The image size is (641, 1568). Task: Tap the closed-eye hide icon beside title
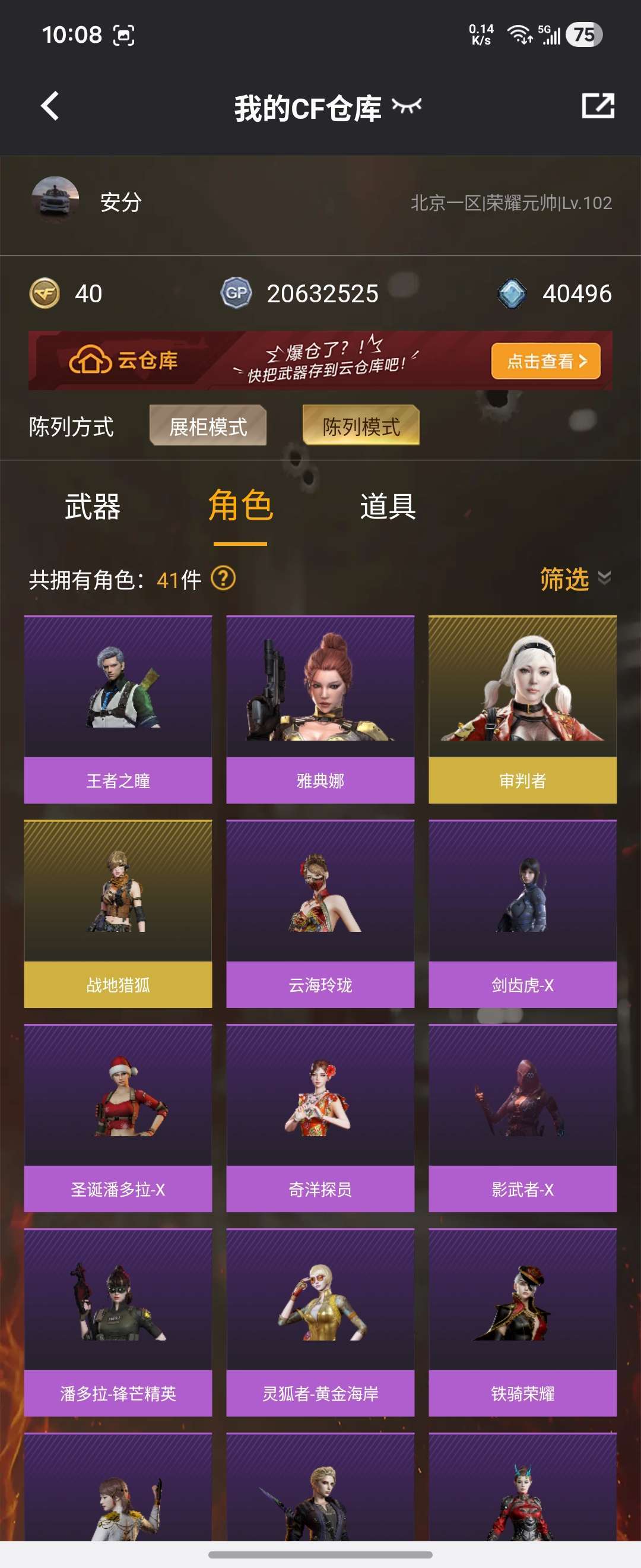pos(406,106)
